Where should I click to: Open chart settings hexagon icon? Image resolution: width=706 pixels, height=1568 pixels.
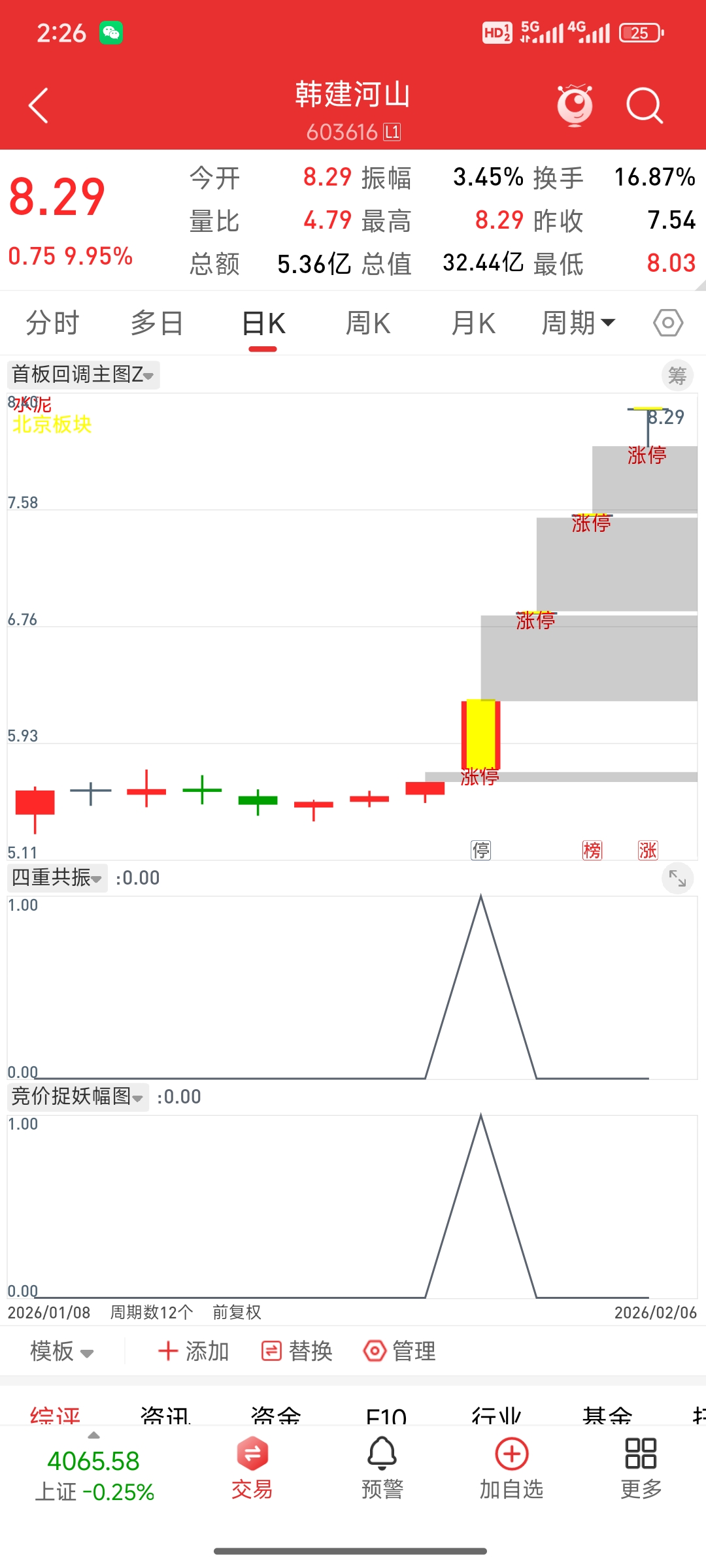[668, 323]
